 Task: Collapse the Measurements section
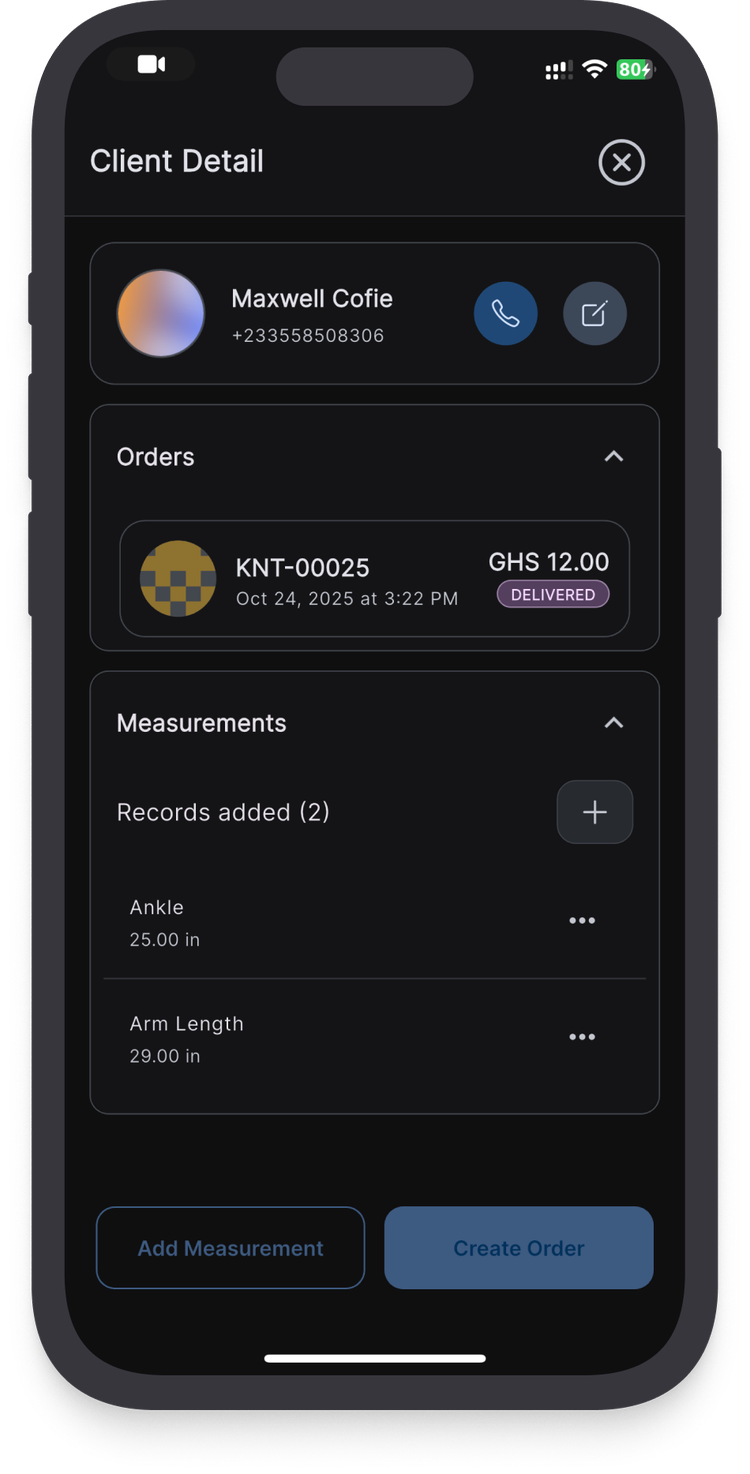coord(614,722)
